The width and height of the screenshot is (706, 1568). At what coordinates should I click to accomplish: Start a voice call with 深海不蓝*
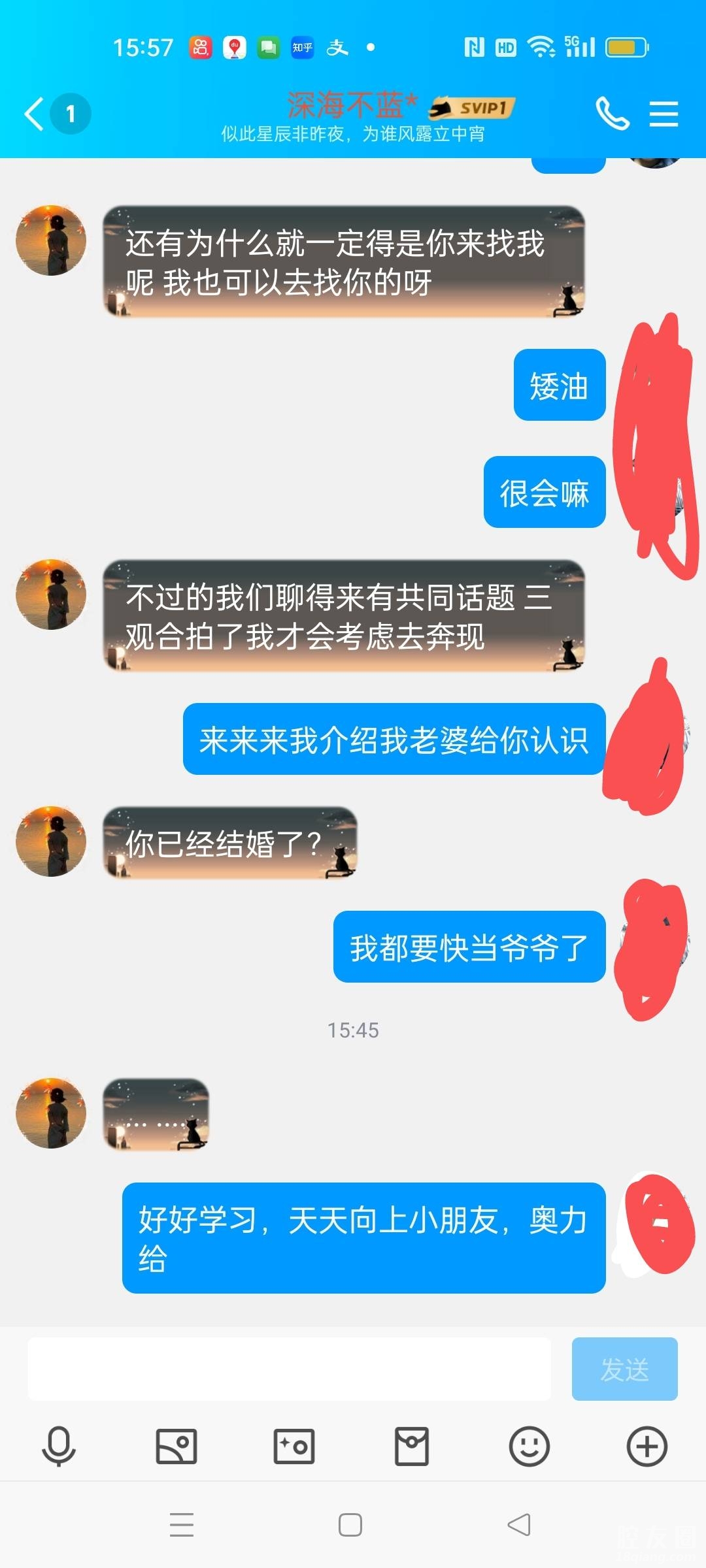point(612,114)
